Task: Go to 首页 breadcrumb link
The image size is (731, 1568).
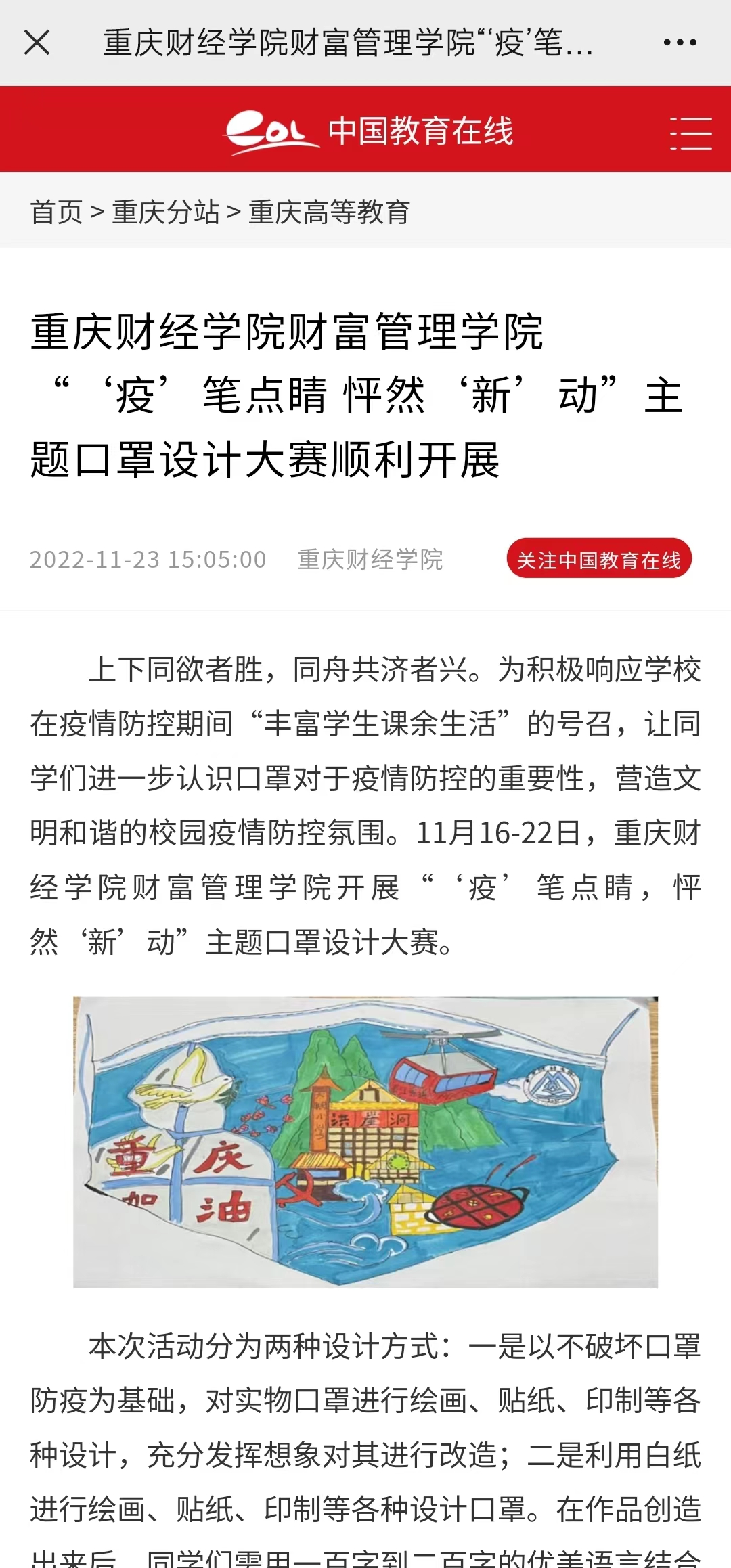Action: (x=56, y=212)
